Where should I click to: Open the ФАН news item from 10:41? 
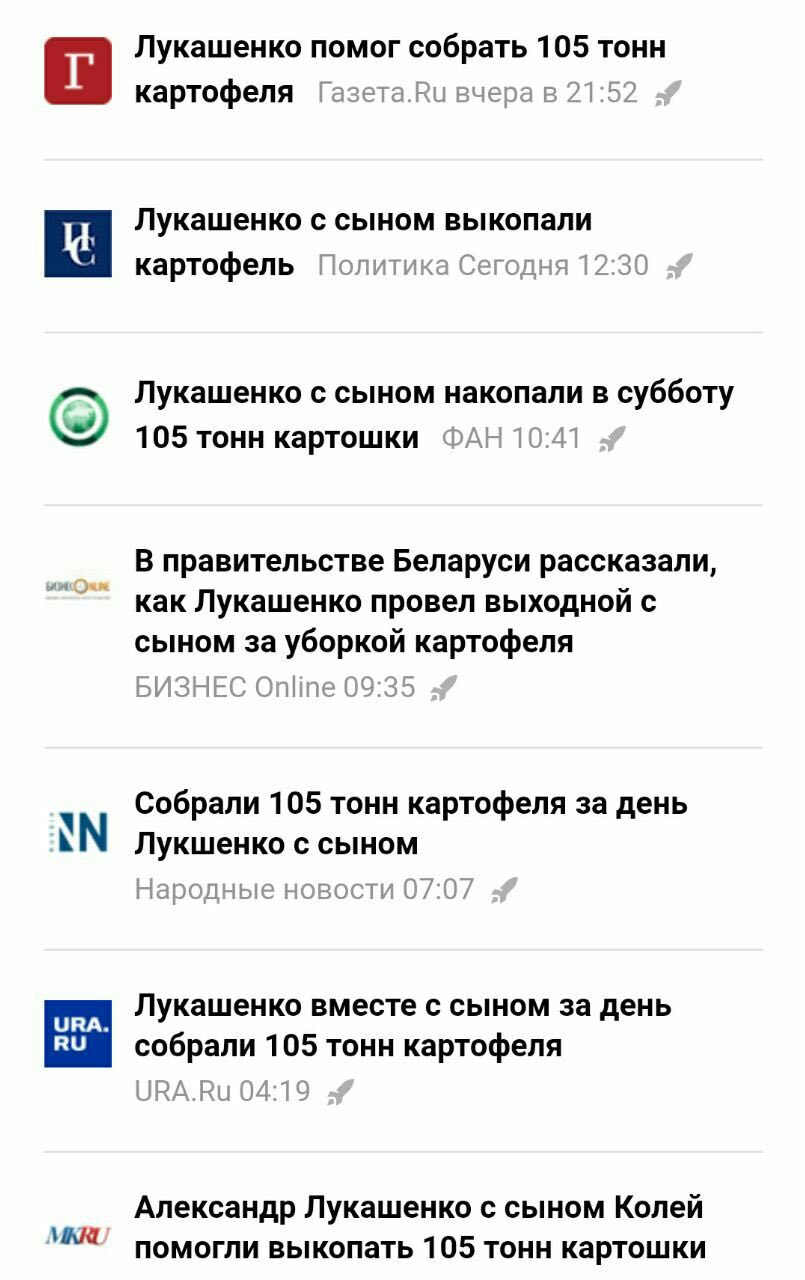[433, 394]
